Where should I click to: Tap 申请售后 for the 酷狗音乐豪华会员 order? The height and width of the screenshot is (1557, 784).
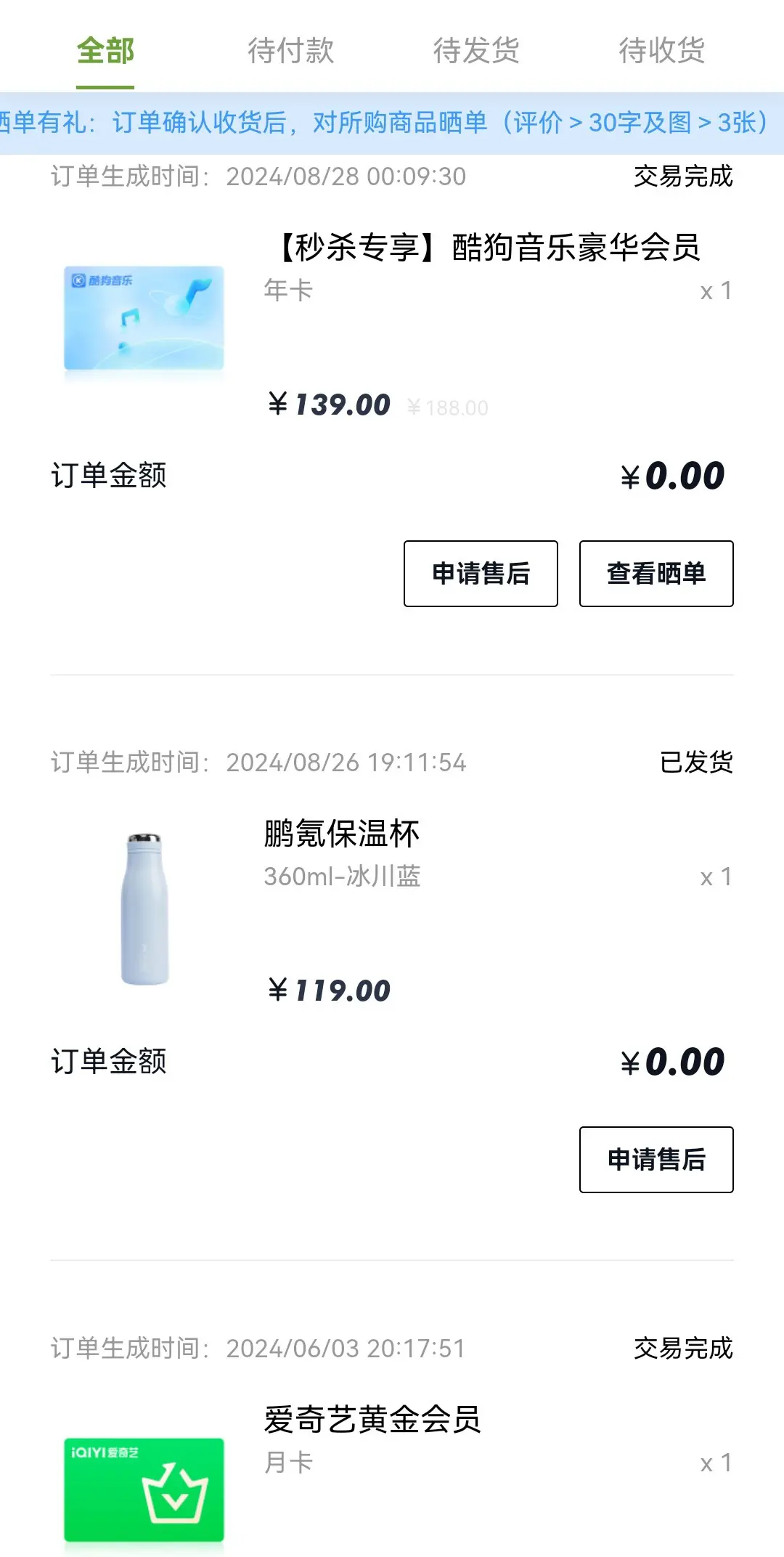481,574
